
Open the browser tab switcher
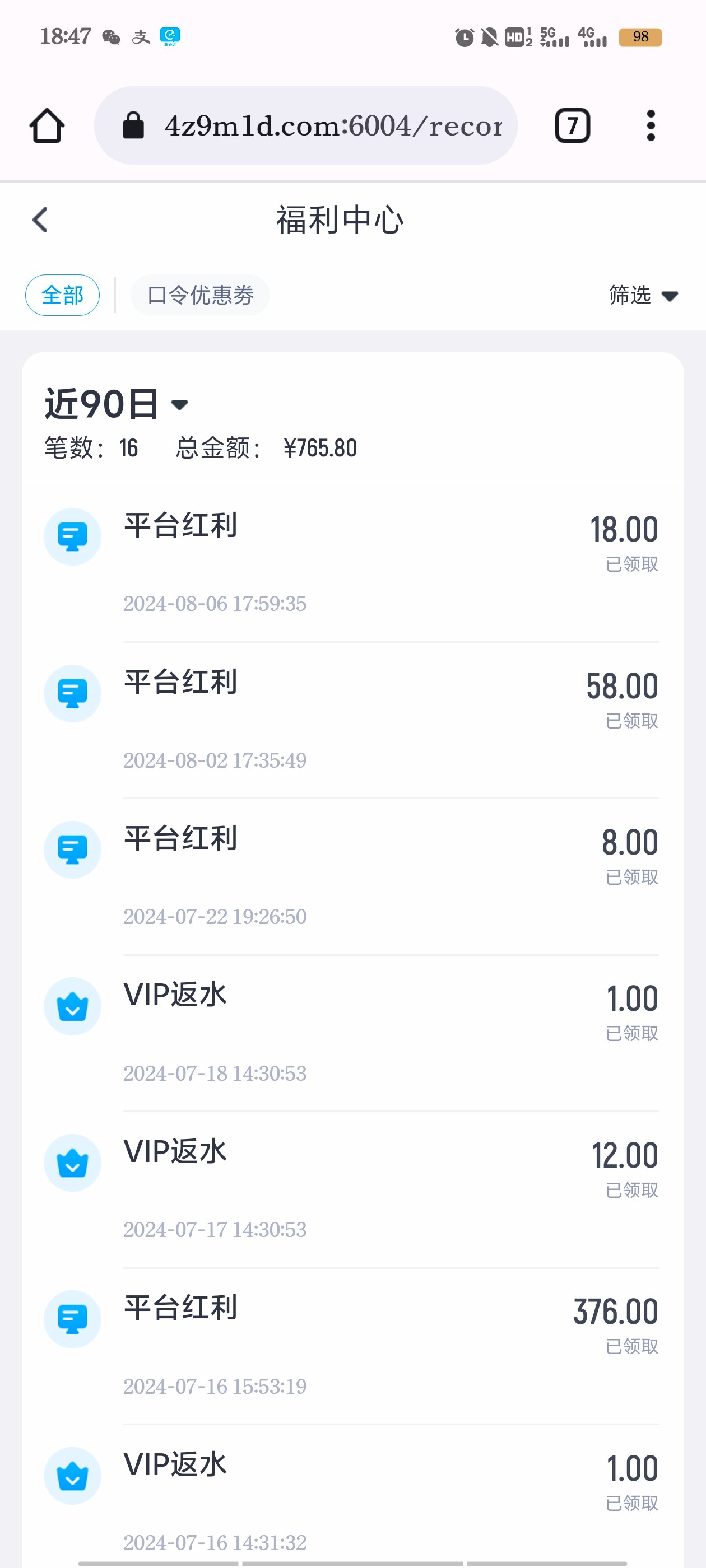(572, 126)
